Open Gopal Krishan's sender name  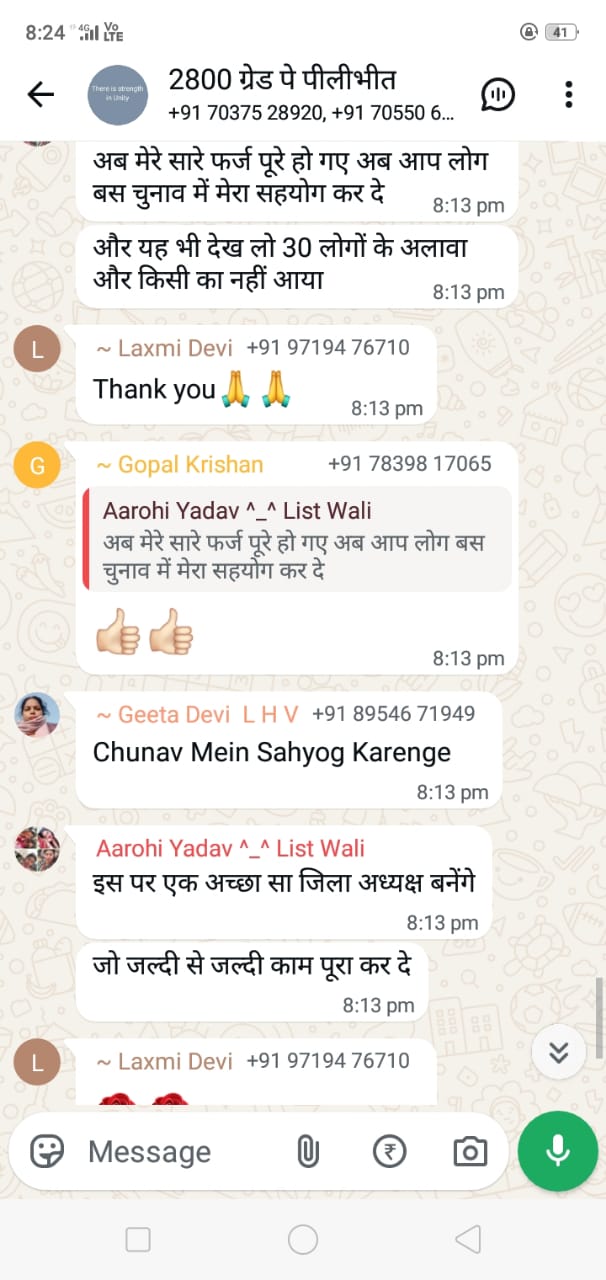(x=190, y=464)
